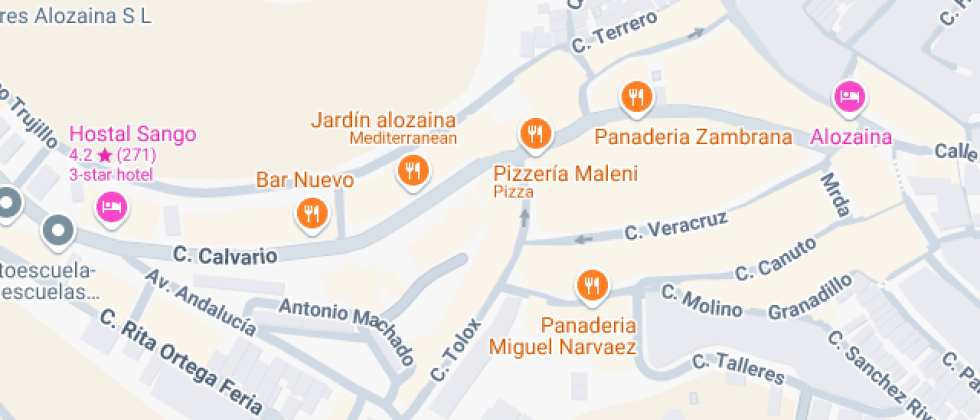Open the Hostal Sango hotel pin
980x420 pixels.
click(x=112, y=209)
